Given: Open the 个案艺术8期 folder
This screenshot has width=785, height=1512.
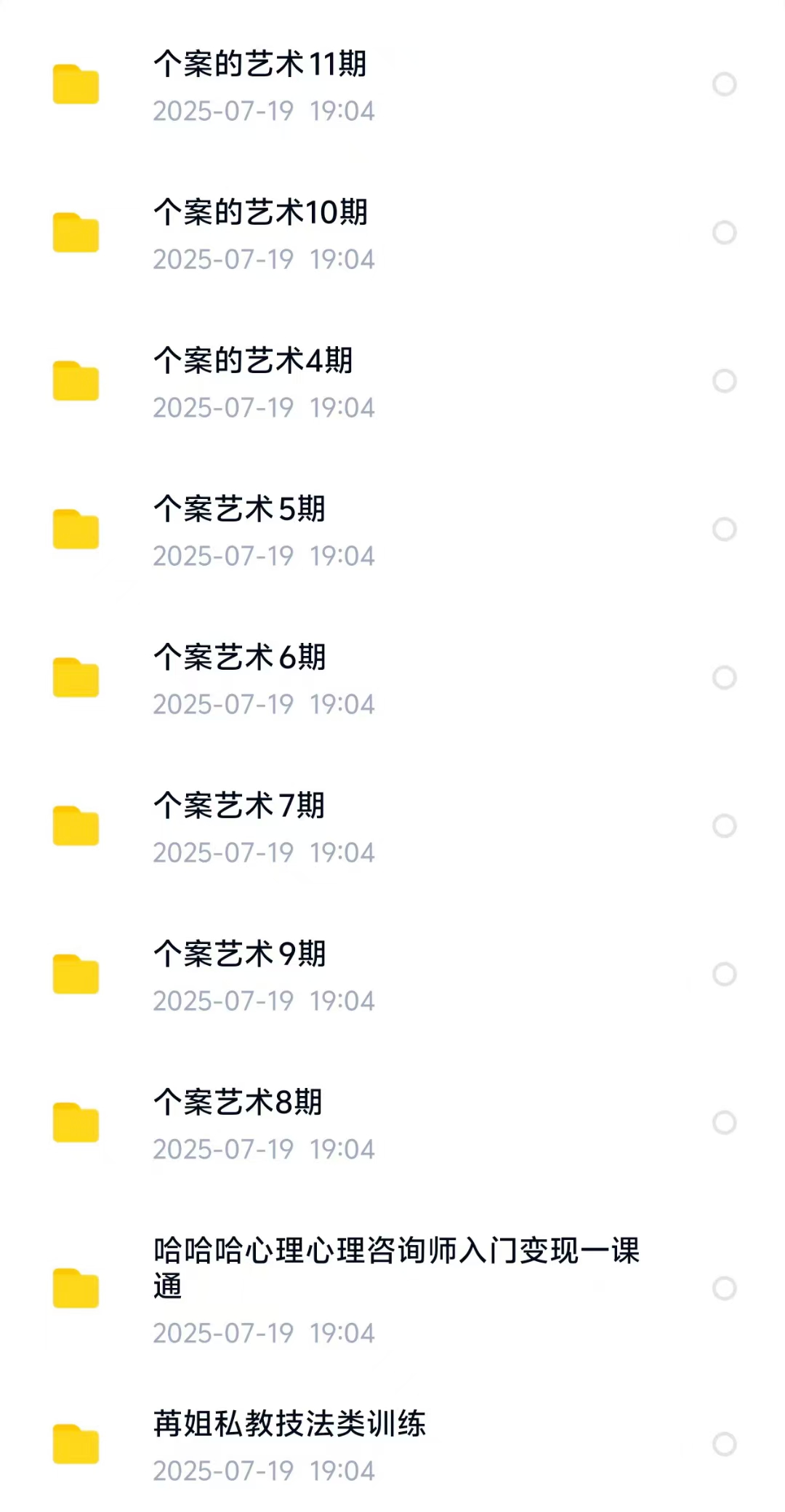Looking at the screenshot, I should 238,1104.
